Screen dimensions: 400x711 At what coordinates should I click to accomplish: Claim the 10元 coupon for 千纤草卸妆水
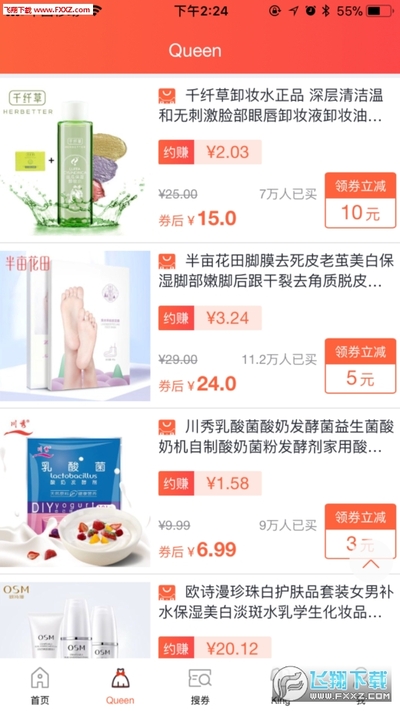pyautogui.click(x=361, y=200)
